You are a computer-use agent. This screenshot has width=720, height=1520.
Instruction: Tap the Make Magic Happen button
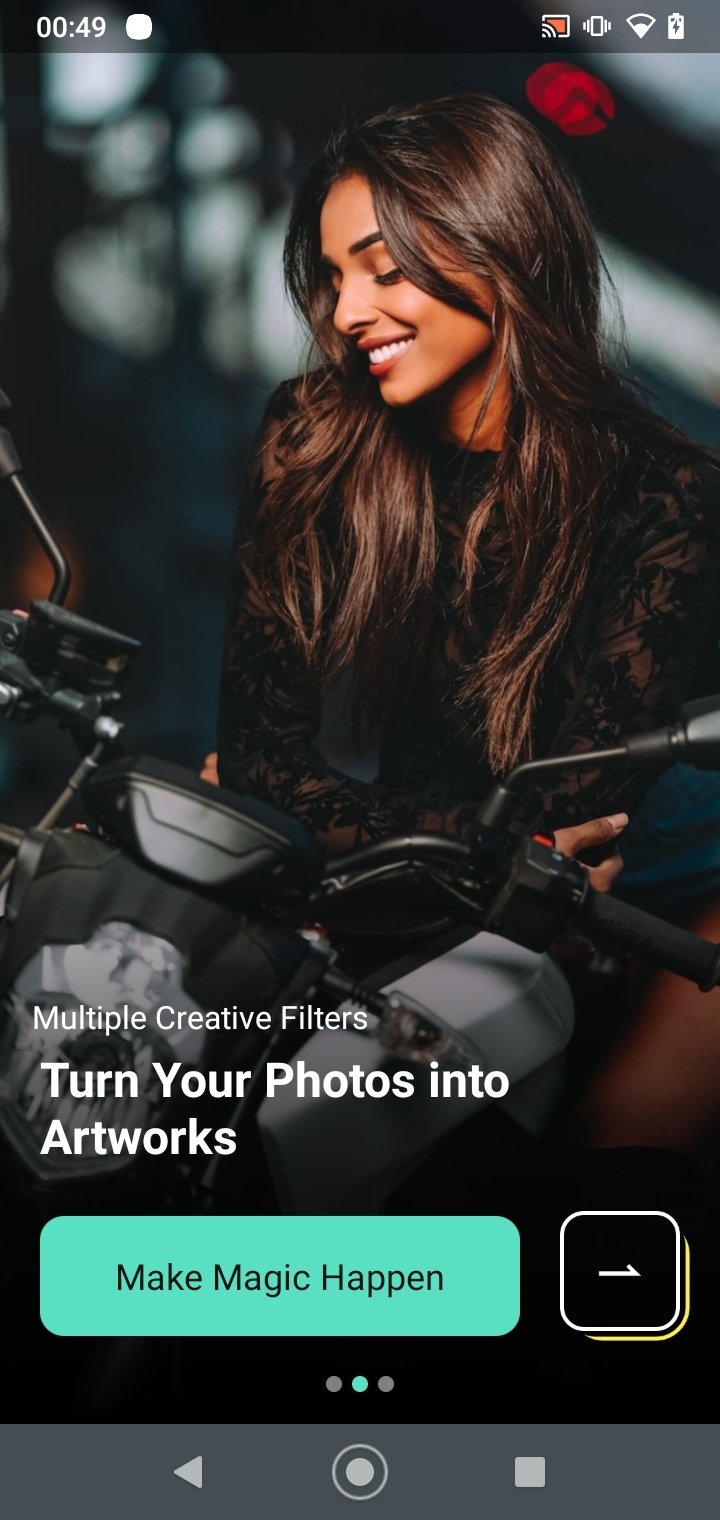[280, 1276]
